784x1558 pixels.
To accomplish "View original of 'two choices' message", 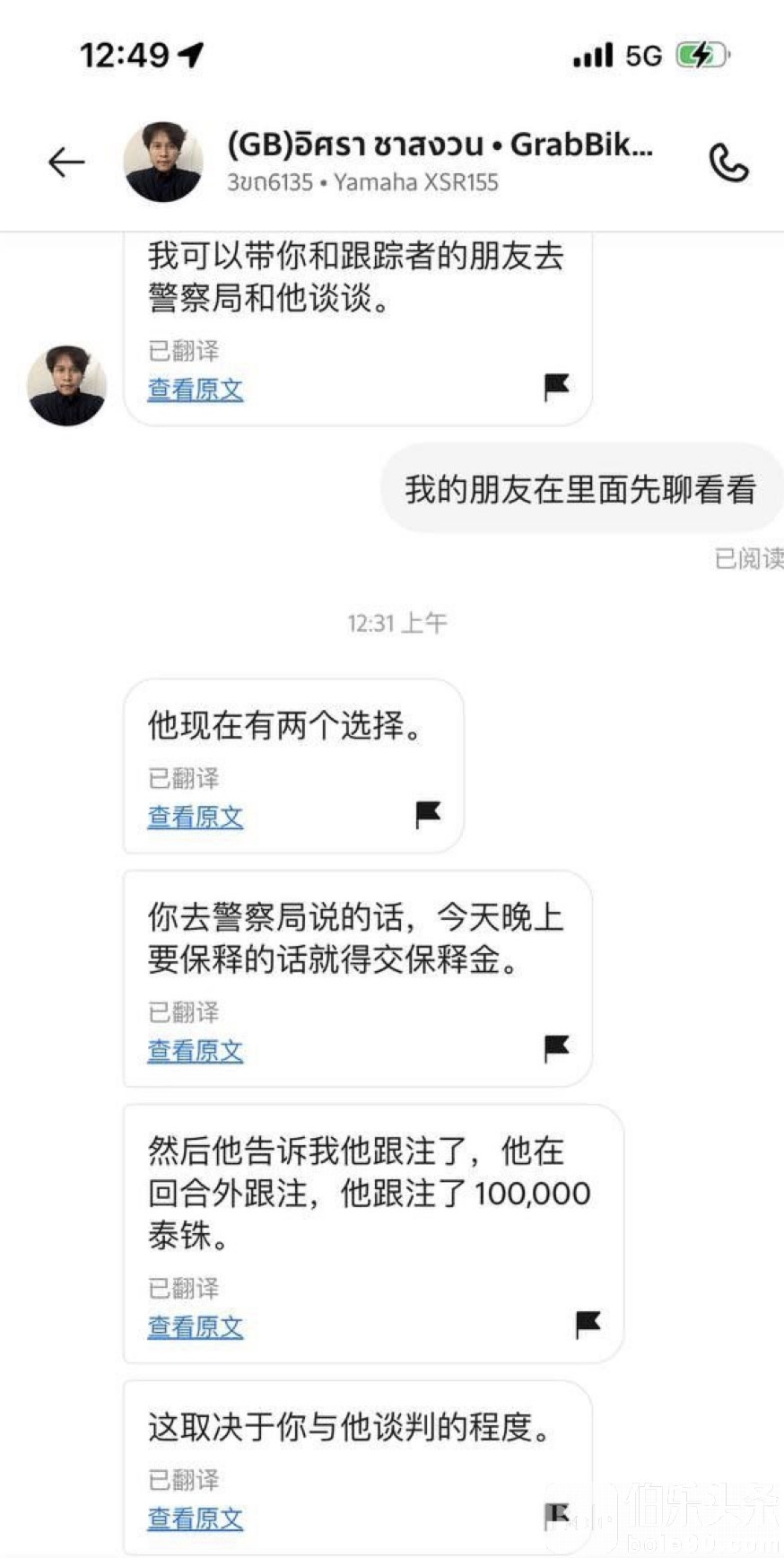I will click(x=196, y=817).
